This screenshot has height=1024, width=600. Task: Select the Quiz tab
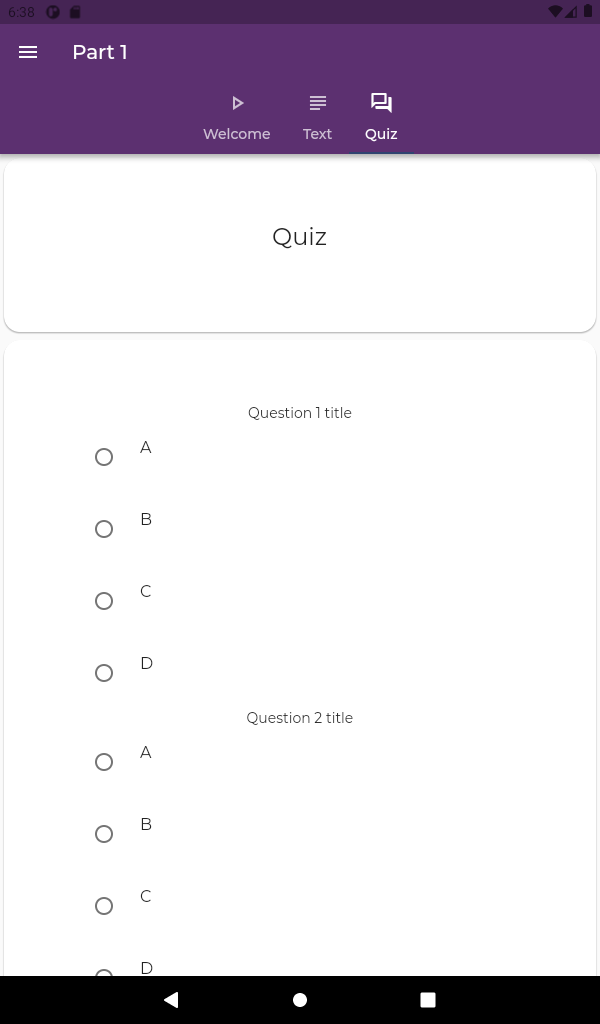pyautogui.click(x=381, y=118)
